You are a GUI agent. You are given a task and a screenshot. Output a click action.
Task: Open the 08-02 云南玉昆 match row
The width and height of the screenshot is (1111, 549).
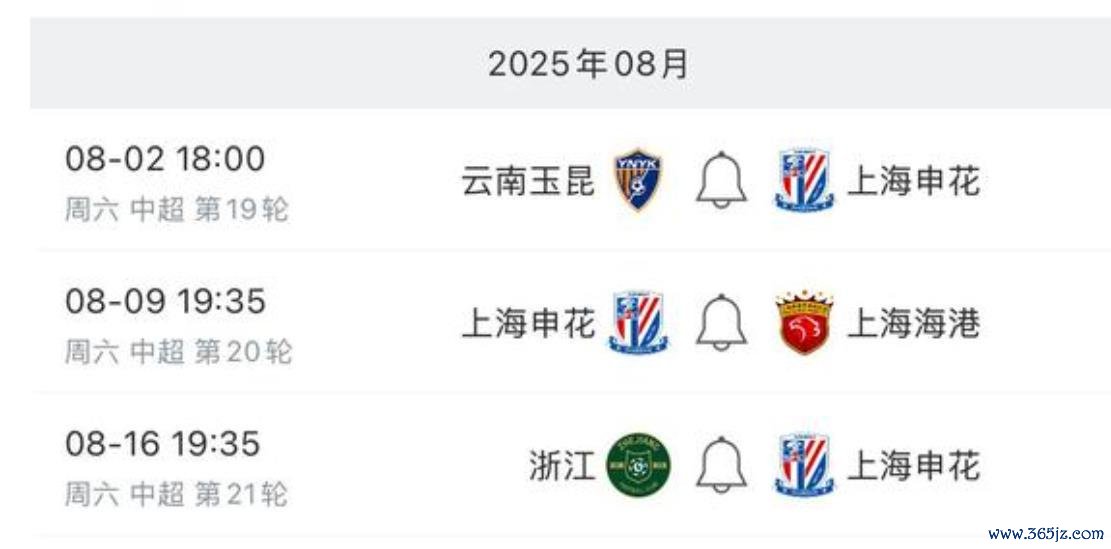tap(300, 181)
